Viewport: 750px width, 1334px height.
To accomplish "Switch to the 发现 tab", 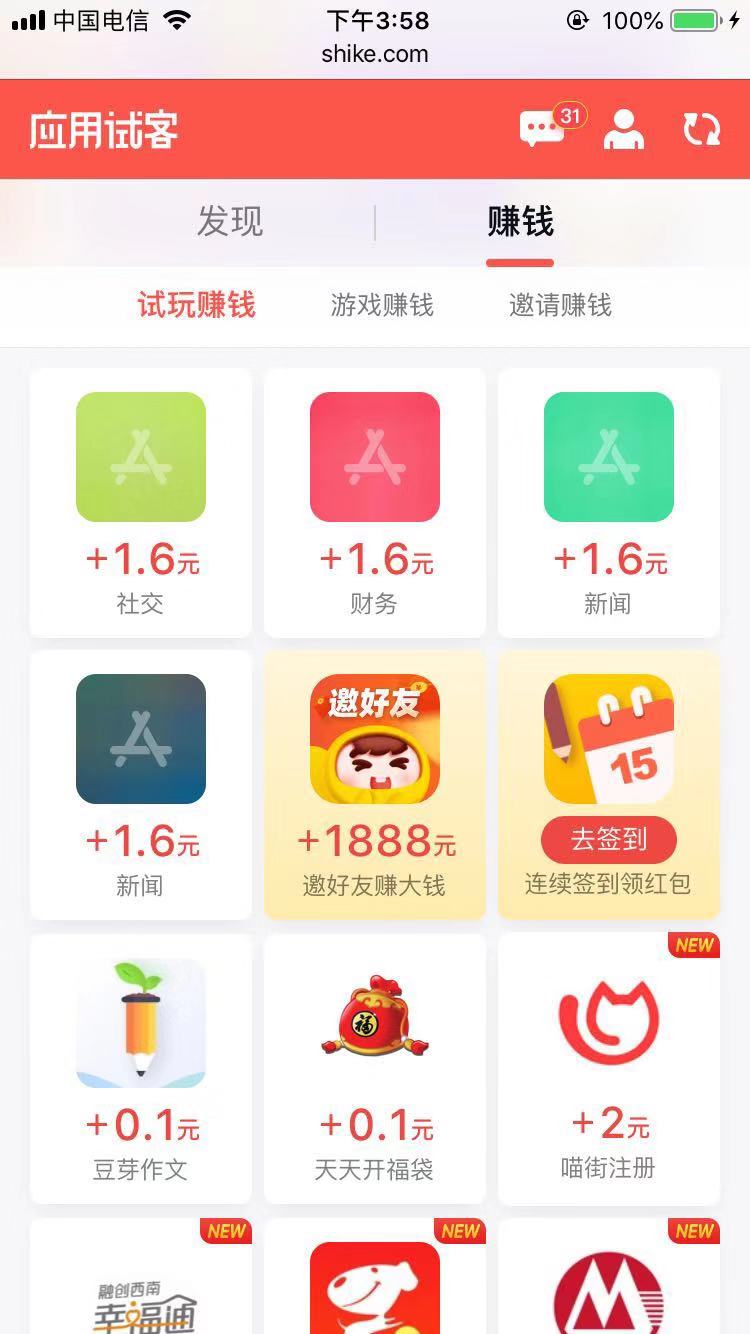I will [230, 221].
